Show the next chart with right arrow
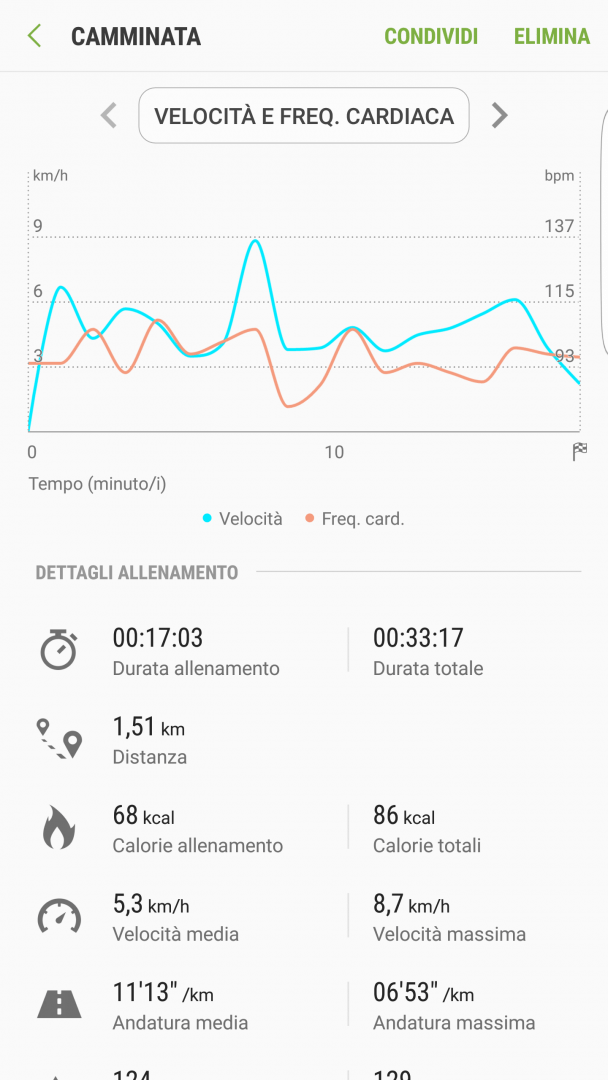 click(x=499, y=116)
